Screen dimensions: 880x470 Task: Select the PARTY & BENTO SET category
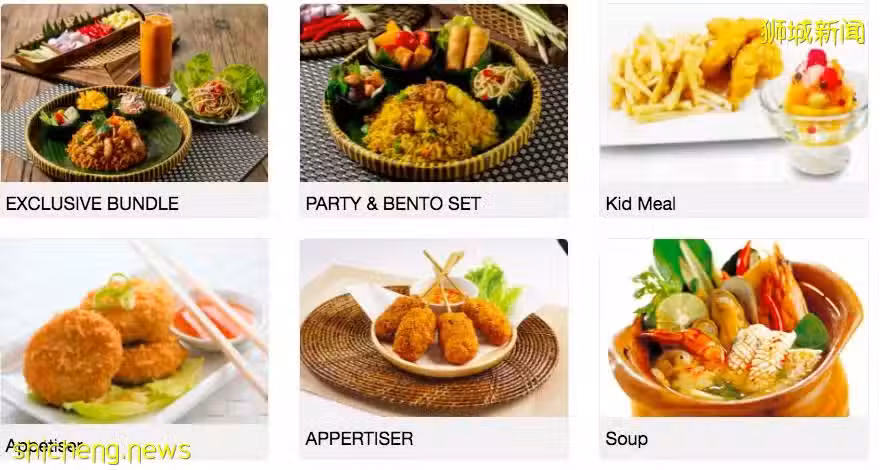[x=433, y=110]
